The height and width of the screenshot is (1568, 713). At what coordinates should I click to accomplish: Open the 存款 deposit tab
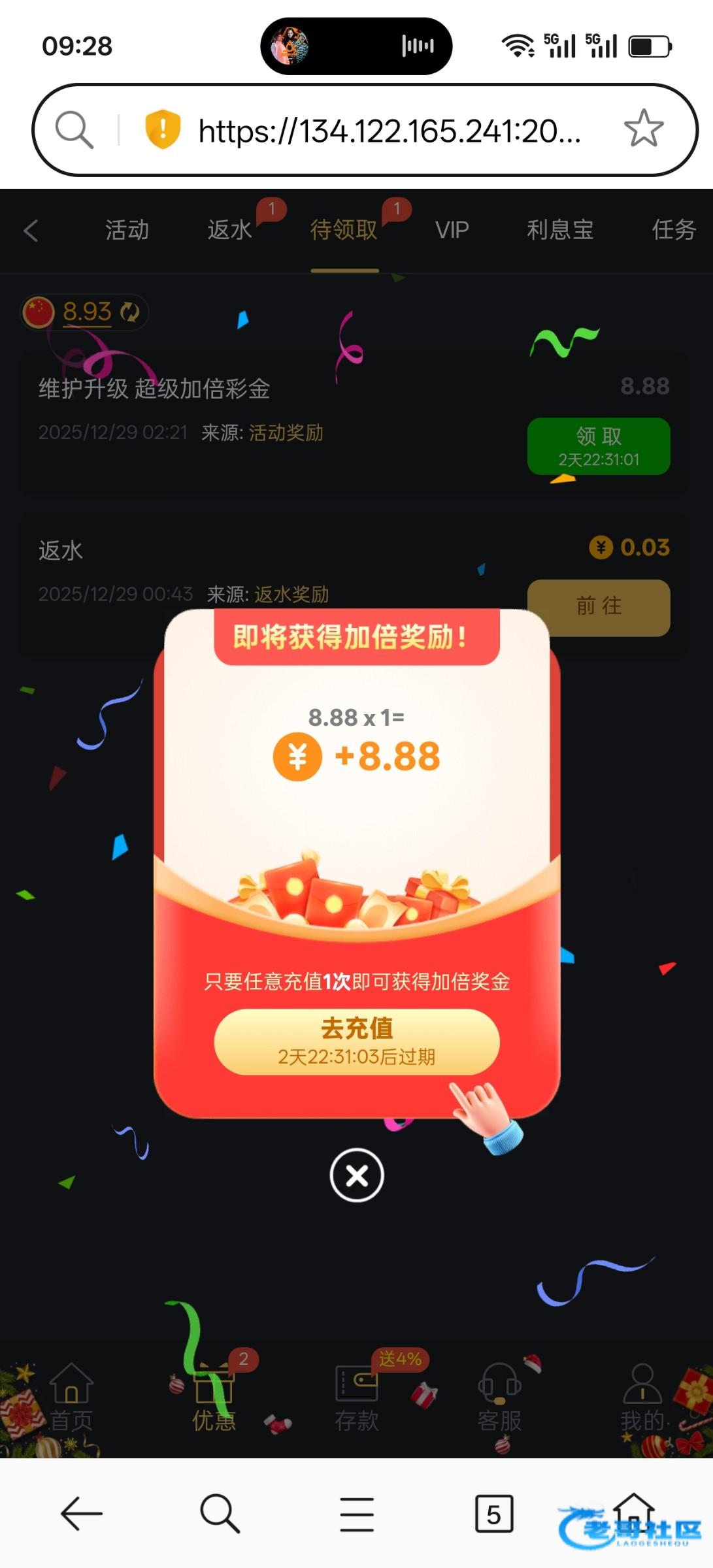click(357, 1397)
